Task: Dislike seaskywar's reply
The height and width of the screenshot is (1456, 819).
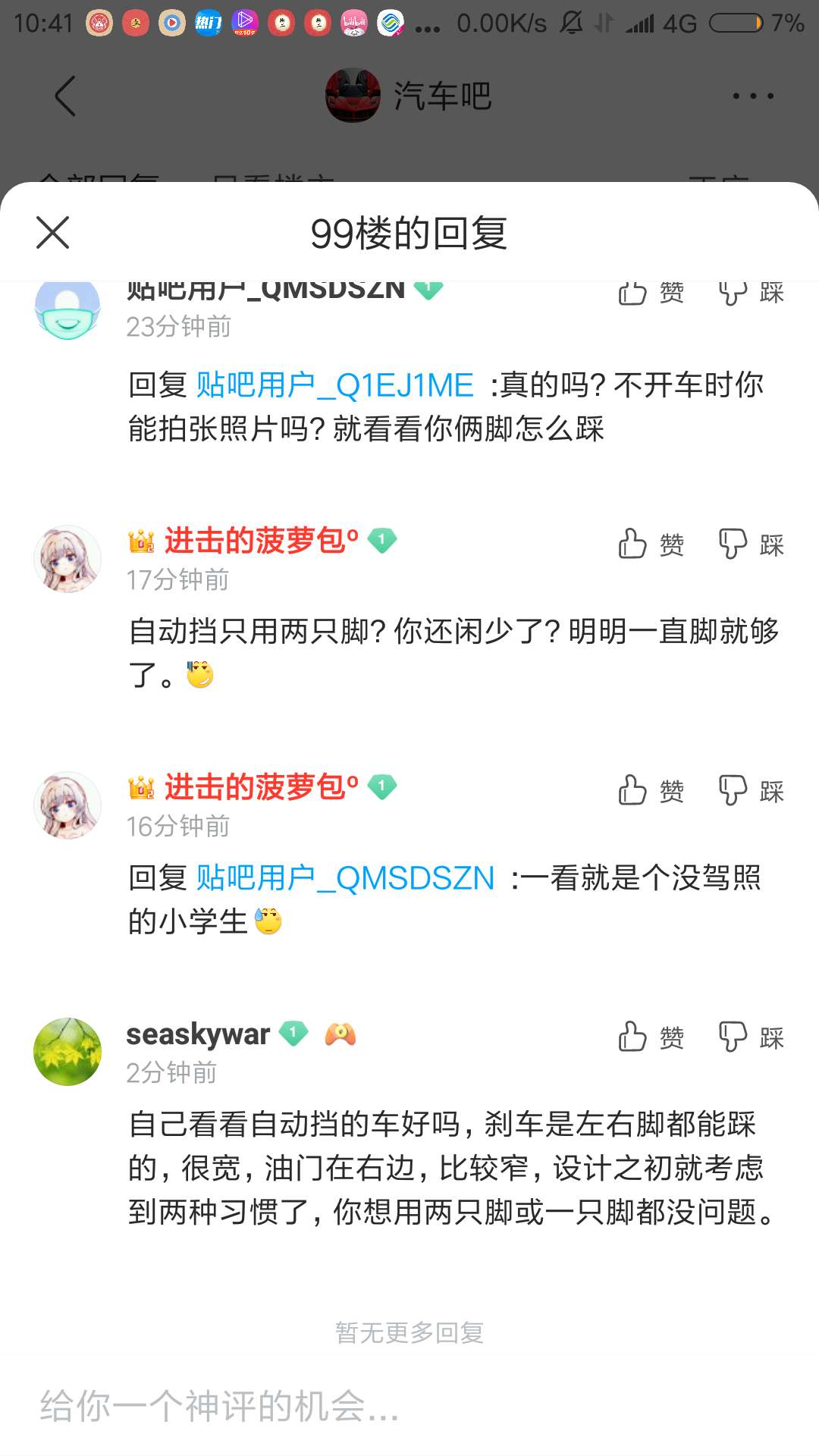Action: tap(751, 1037)
